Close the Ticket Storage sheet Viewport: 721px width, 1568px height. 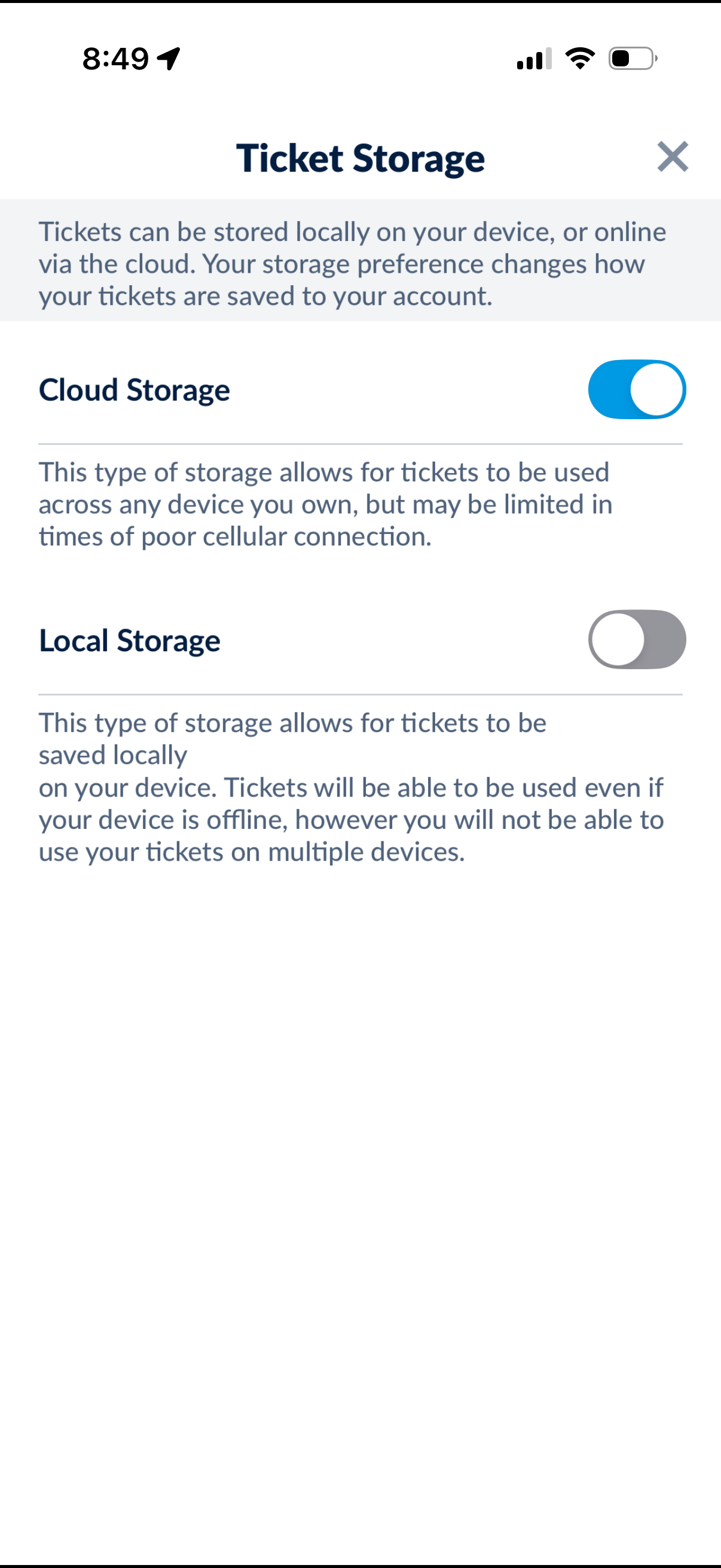tap(673, 157)
